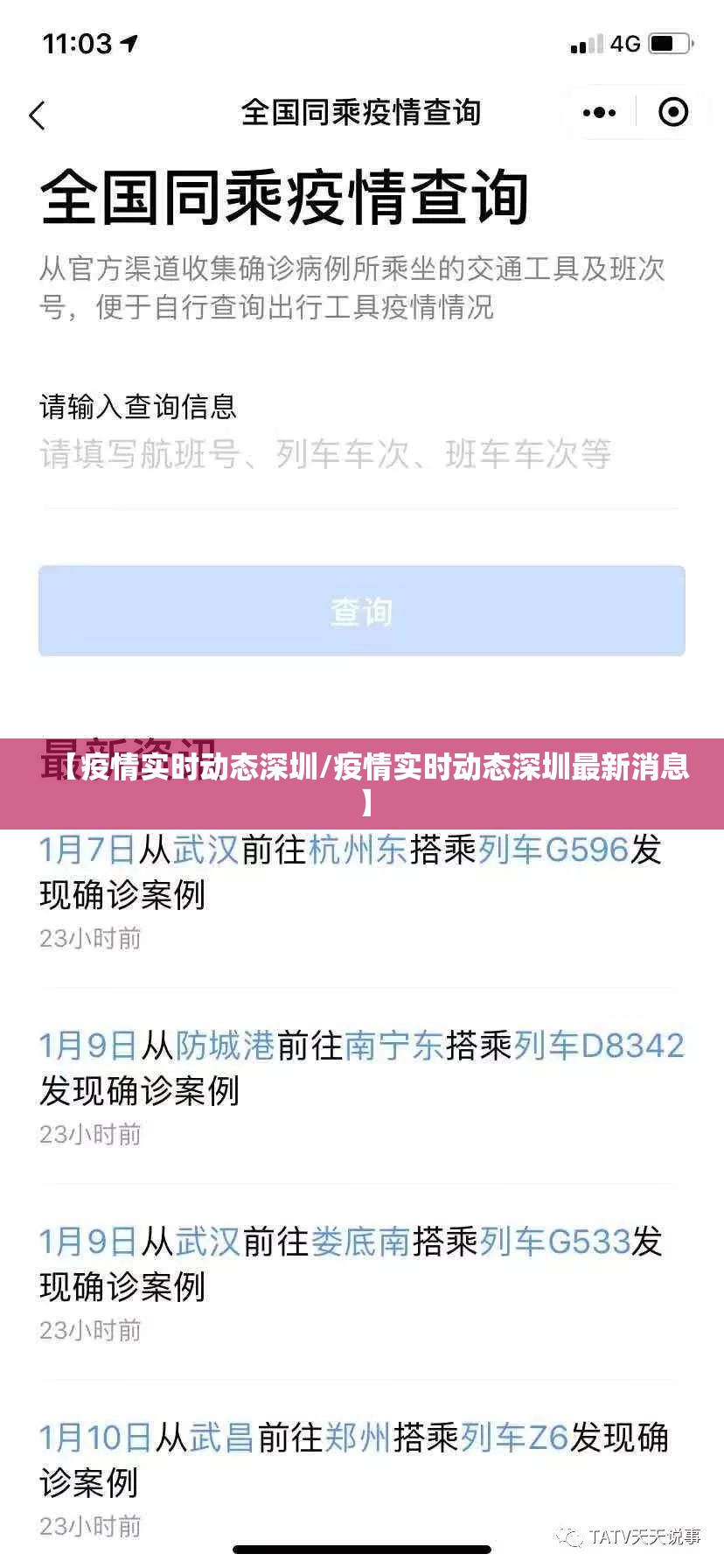Viewport: 724px width, 1568px height.
Task: Go back using the top-left arrow
Action: [x=37, y=115]
